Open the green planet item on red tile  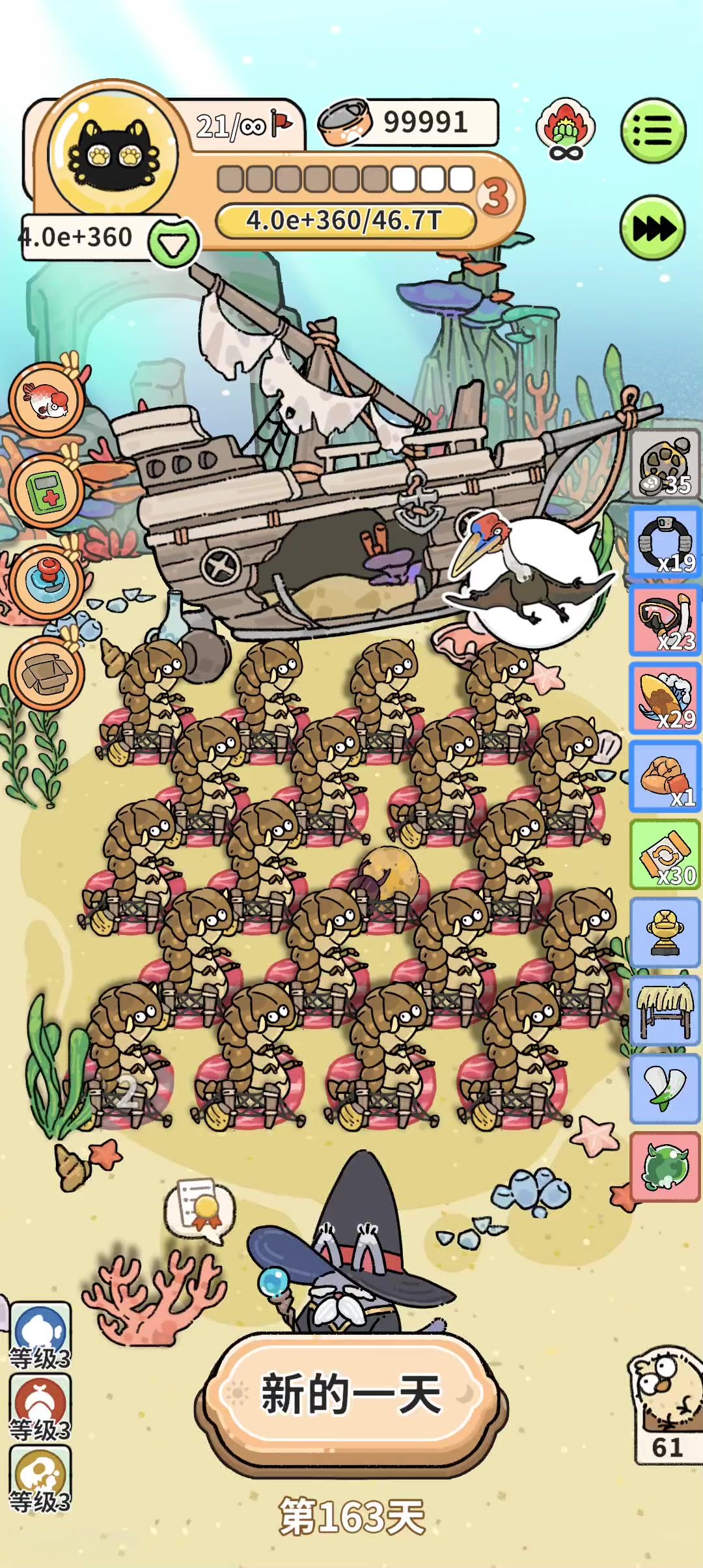click(665, 1167)
